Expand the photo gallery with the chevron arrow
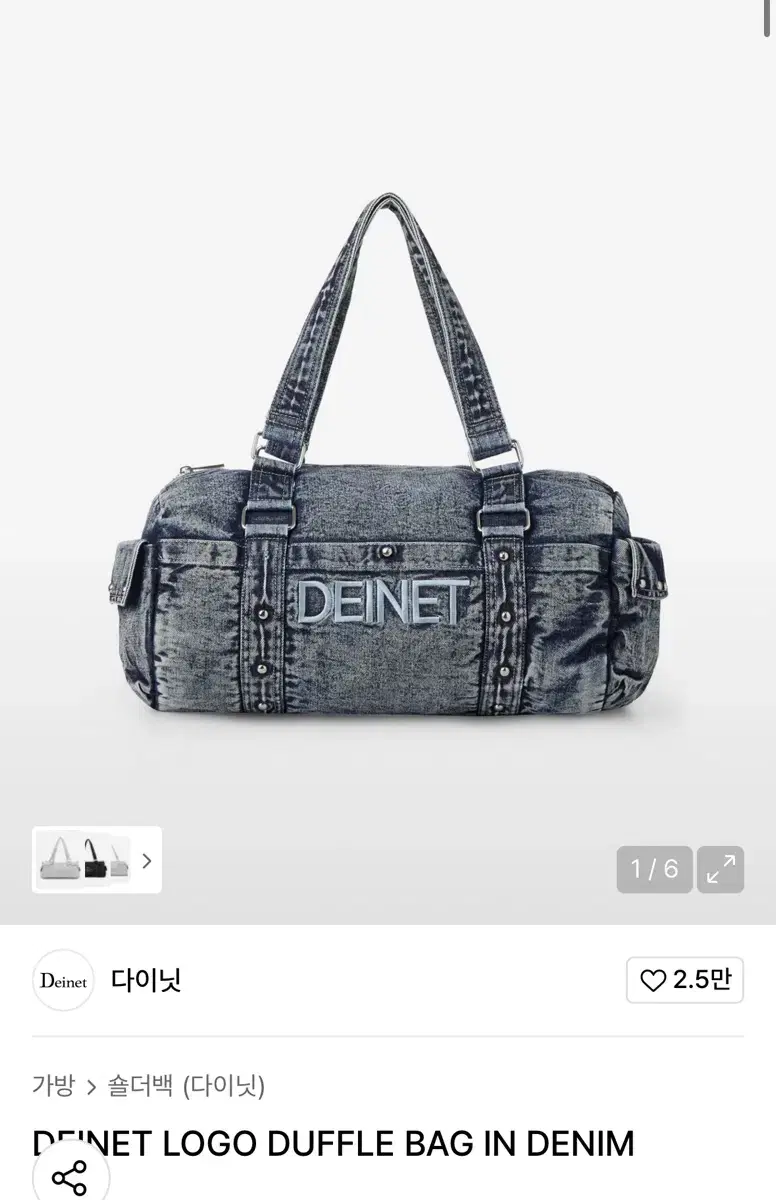Viewport: 776px width, 1200px height. point(146,860)
